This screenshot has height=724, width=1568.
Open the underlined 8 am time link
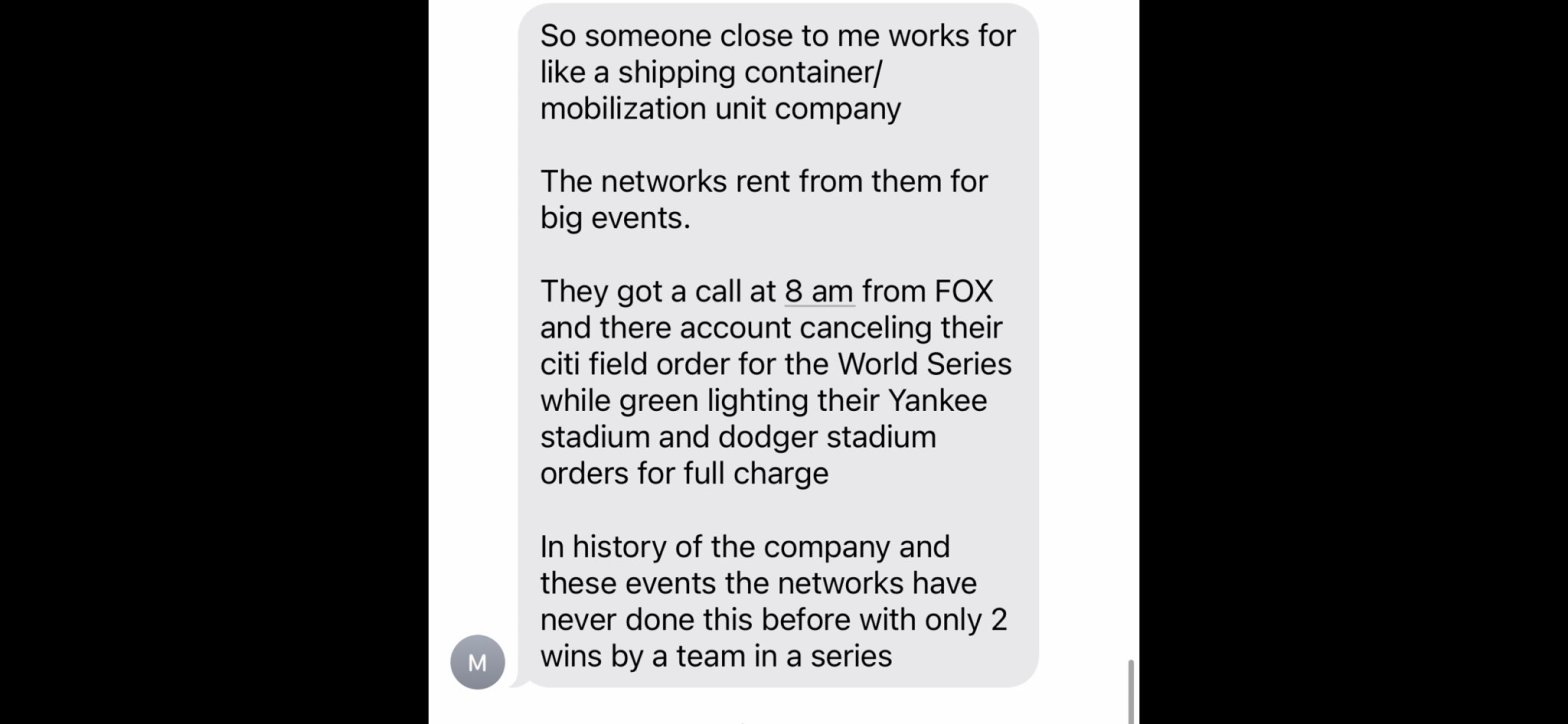[819, 291]
